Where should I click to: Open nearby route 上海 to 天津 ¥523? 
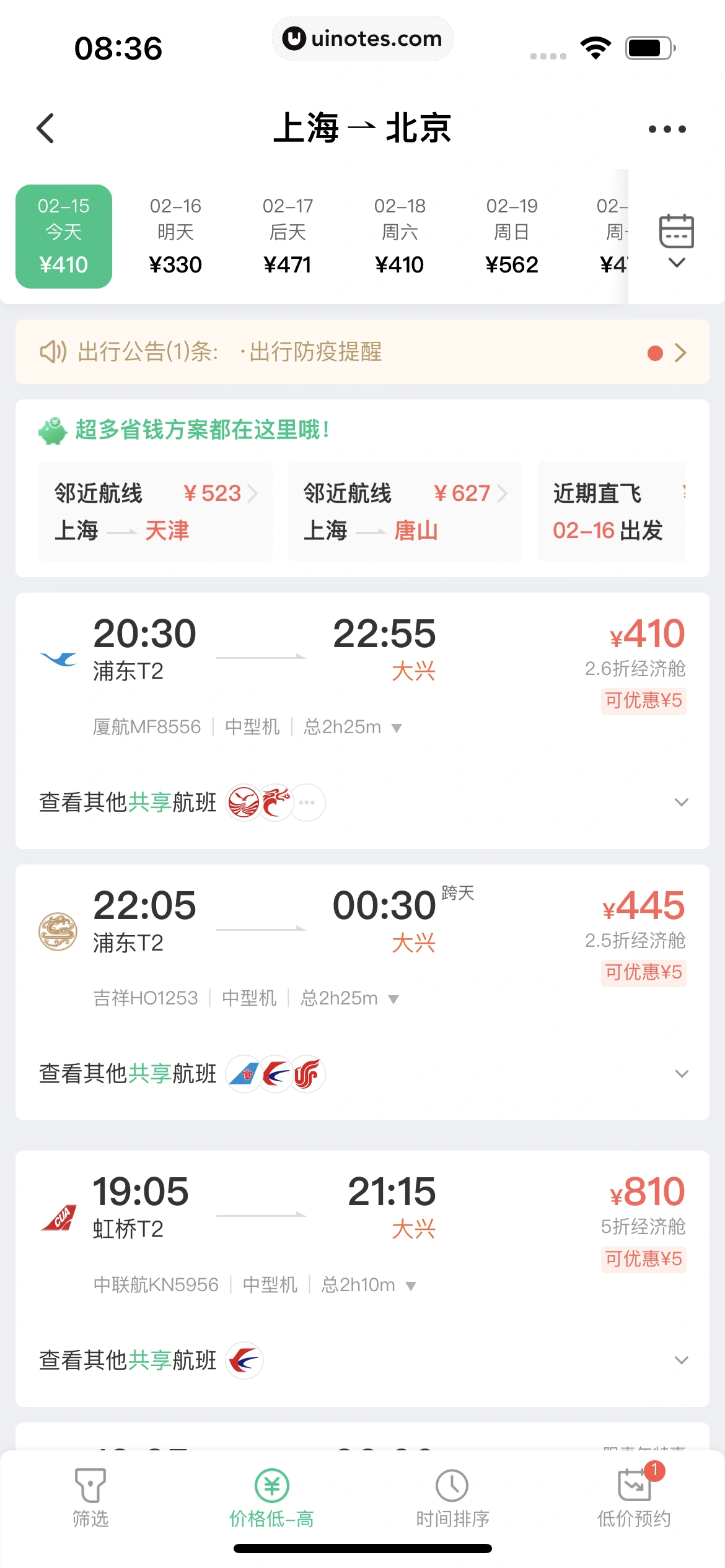coord(156,512)
